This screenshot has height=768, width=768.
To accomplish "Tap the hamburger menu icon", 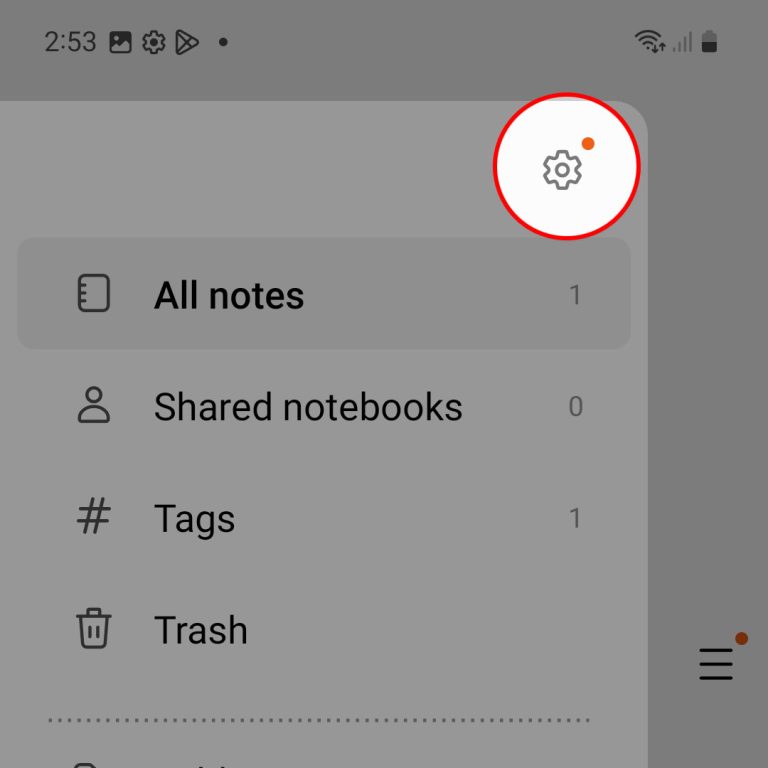I will pyautogui.click(x=716, y=664).
